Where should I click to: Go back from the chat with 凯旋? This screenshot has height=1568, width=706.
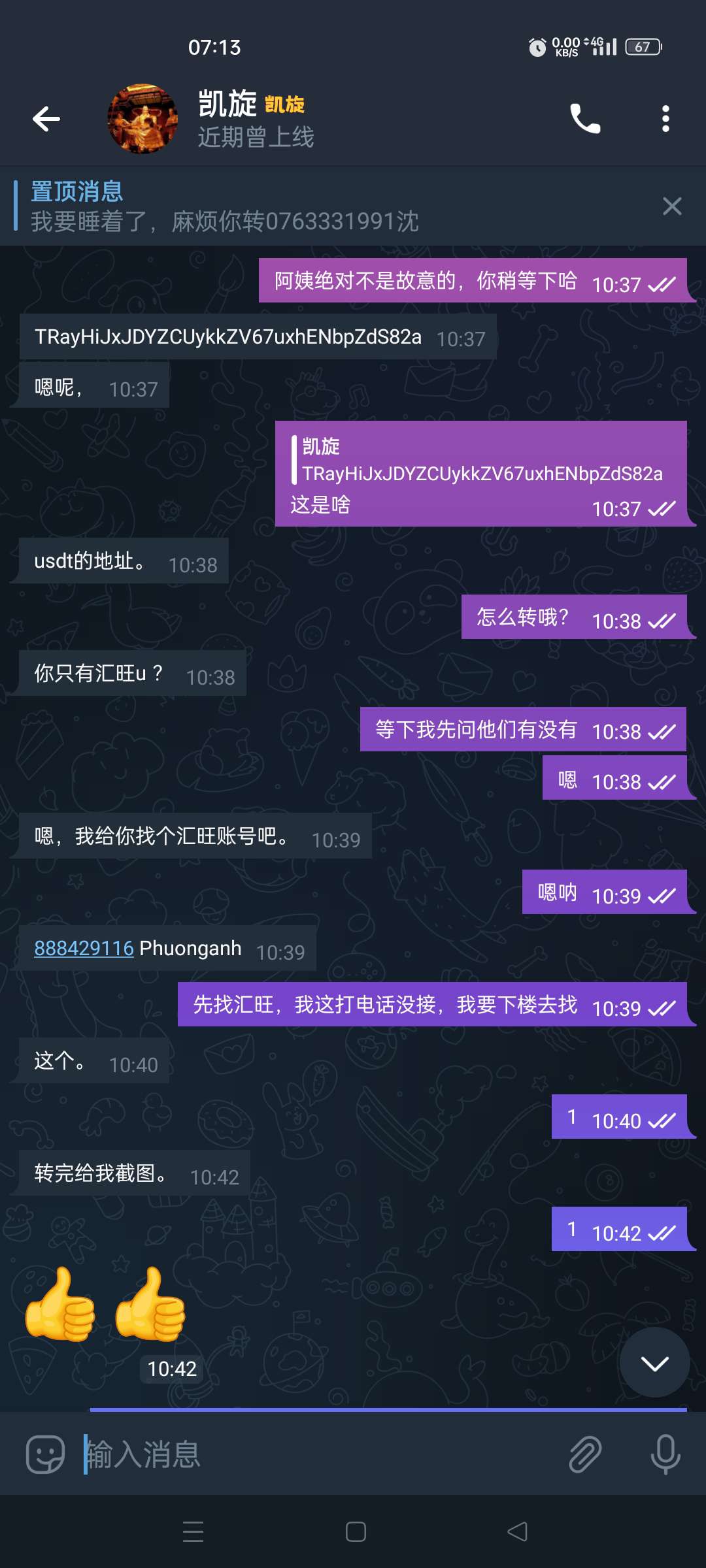[46, 119]
